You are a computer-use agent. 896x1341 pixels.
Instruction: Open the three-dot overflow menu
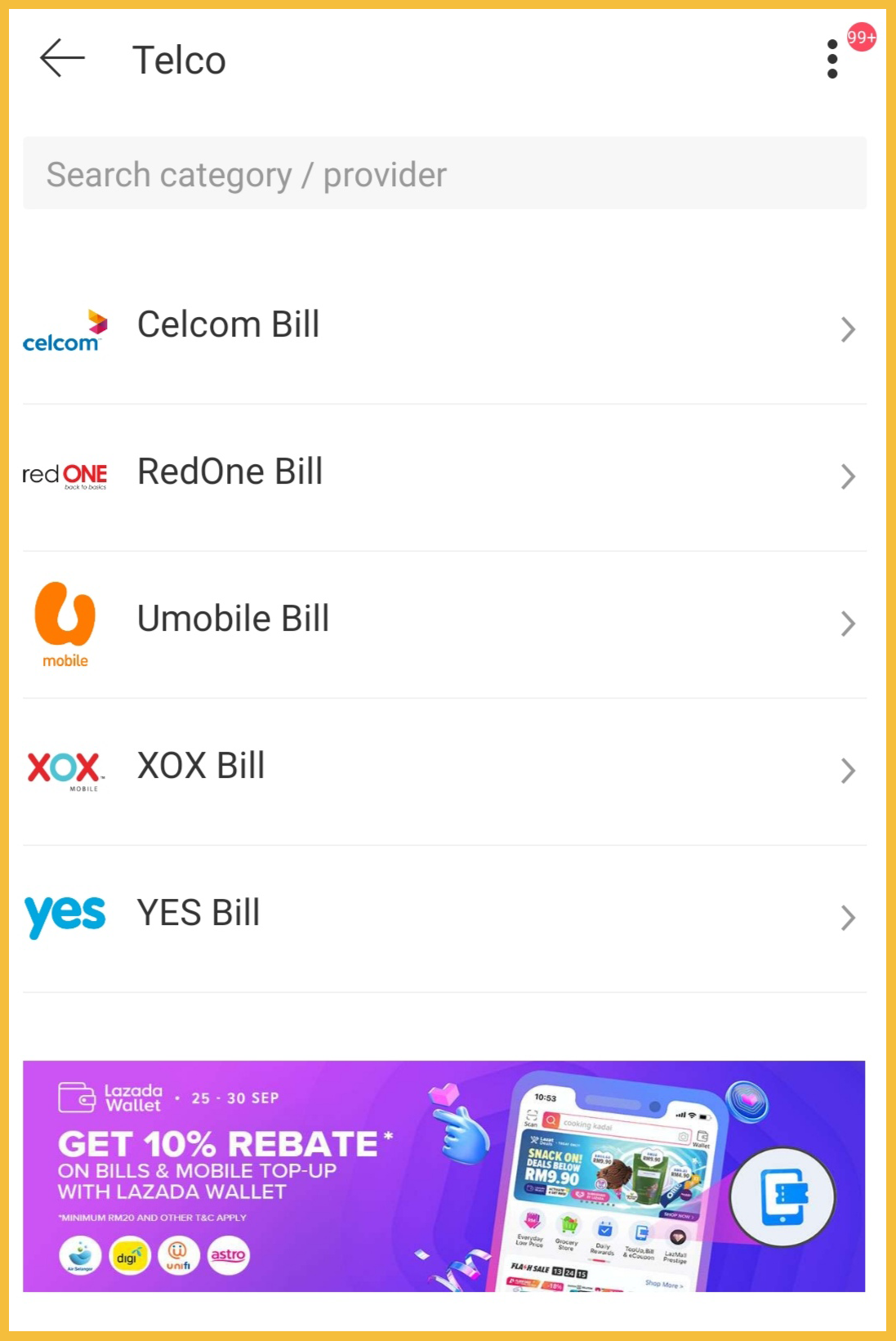tap(832, 59)
